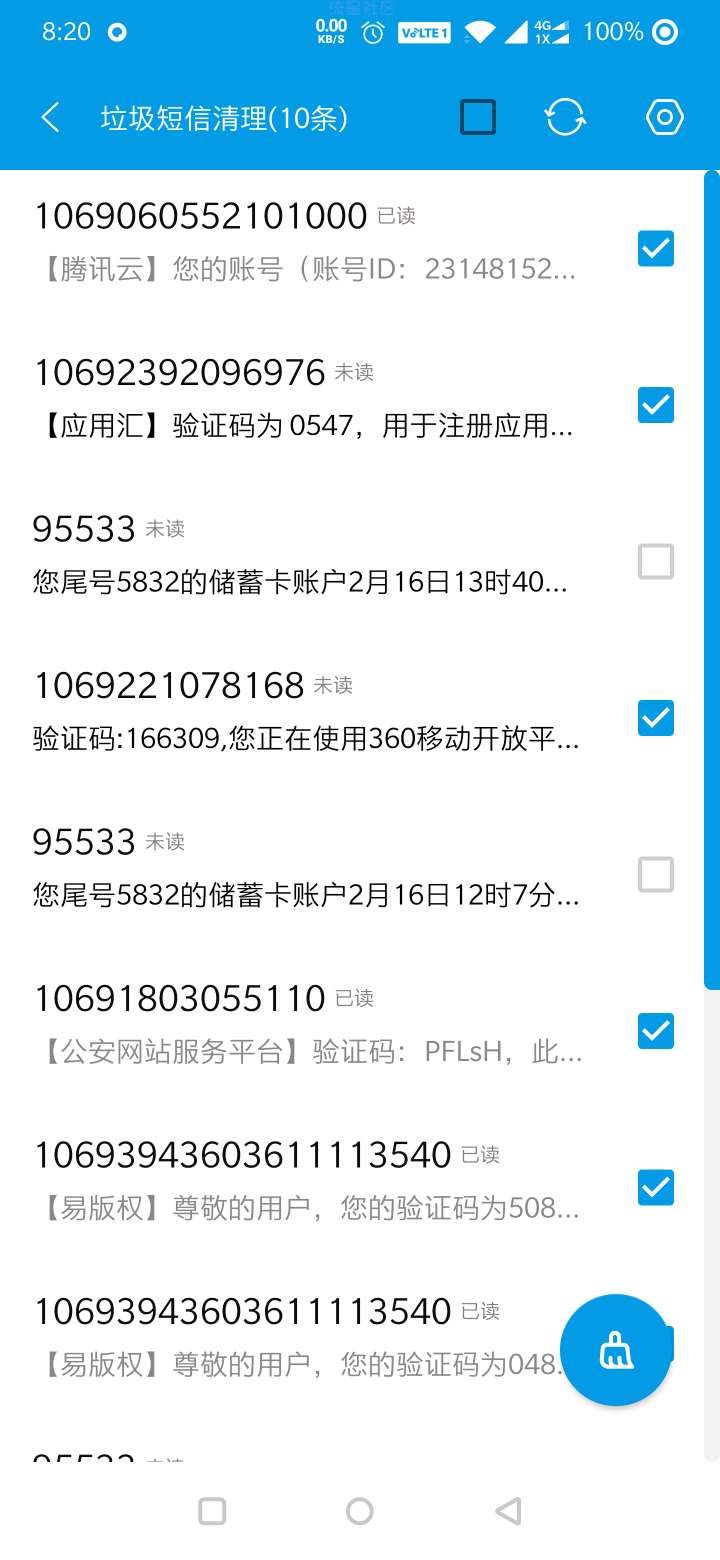Uncheck the 公安网站服务平台 message

pos(656,1031)
